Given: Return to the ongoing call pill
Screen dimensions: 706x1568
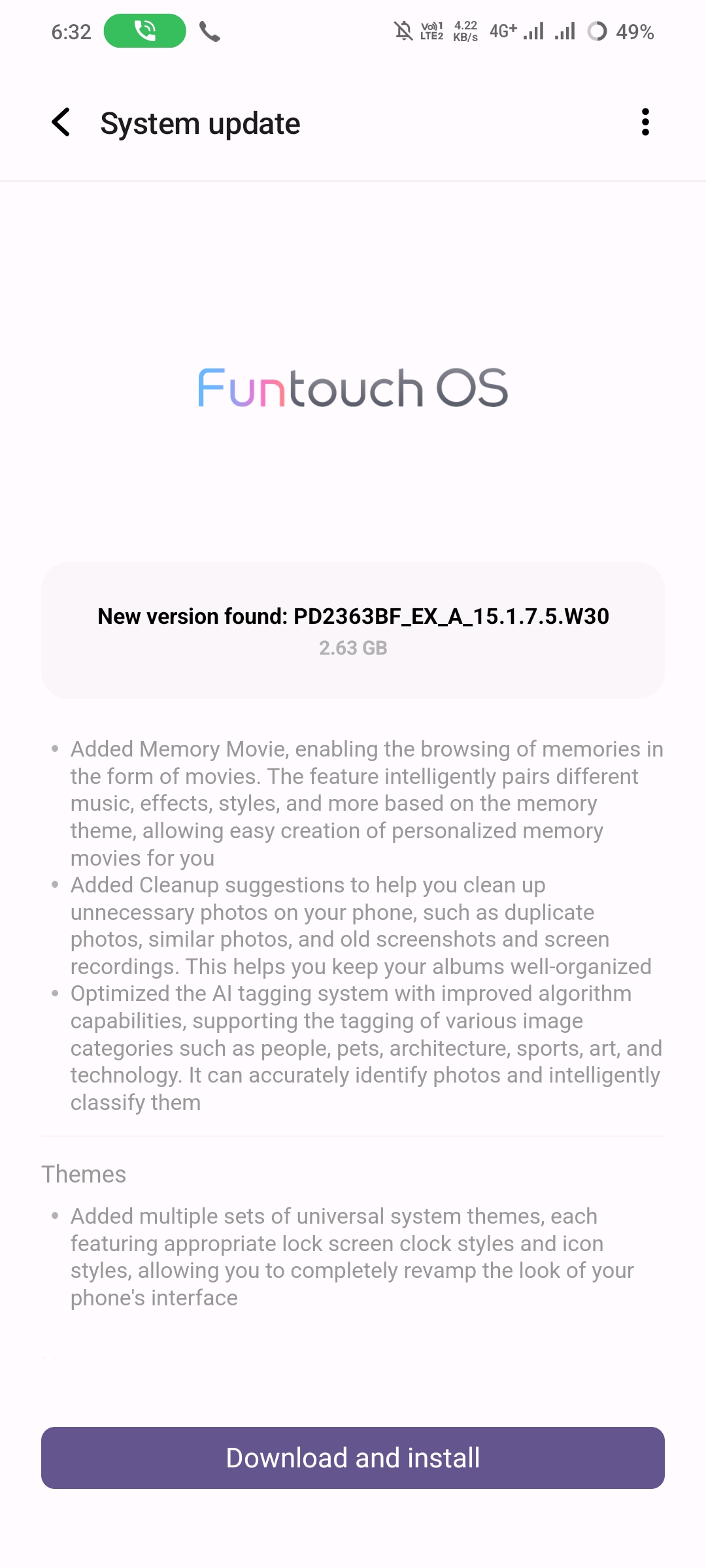Looking at the screenshot, I should click(144, 31).
